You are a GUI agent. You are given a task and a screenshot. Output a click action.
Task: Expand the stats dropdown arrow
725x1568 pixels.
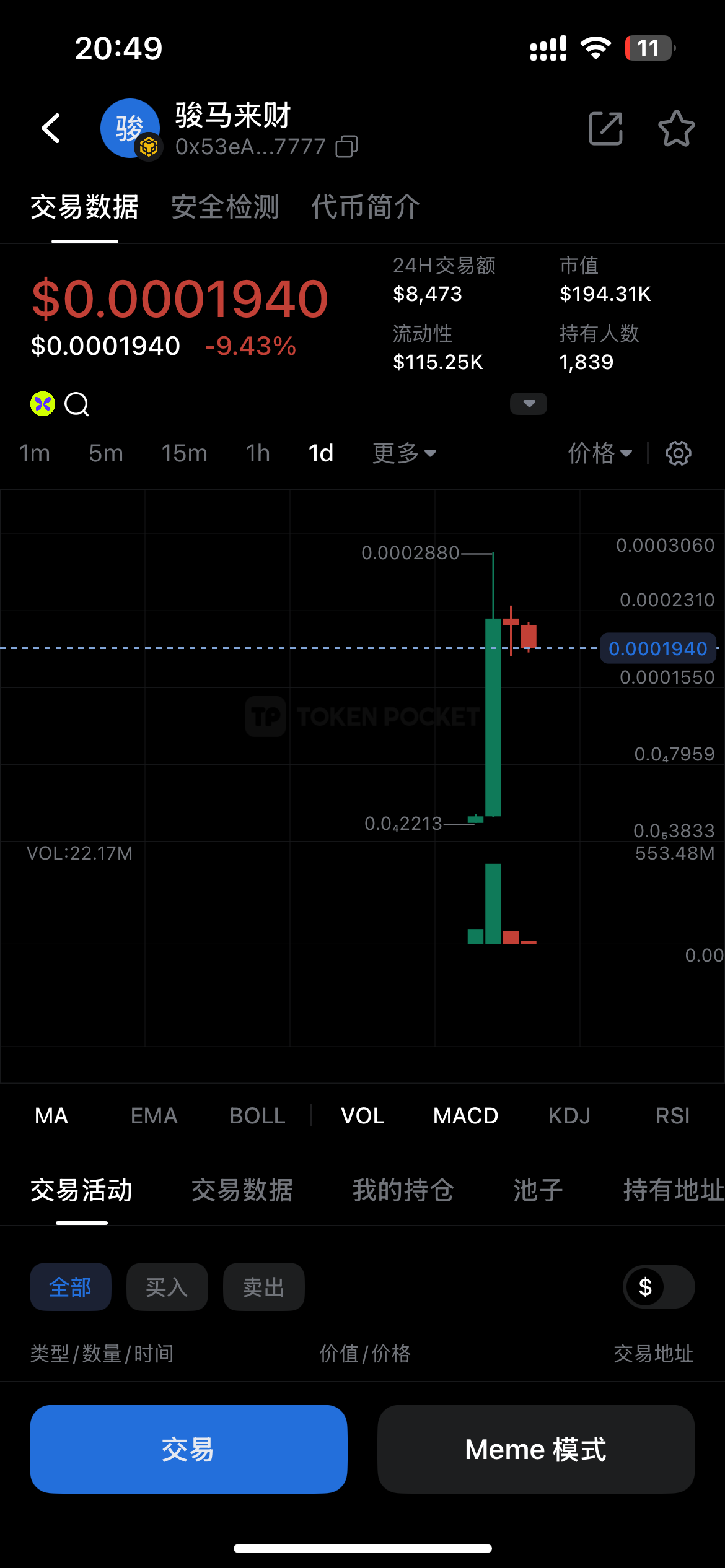coord(528,404)
